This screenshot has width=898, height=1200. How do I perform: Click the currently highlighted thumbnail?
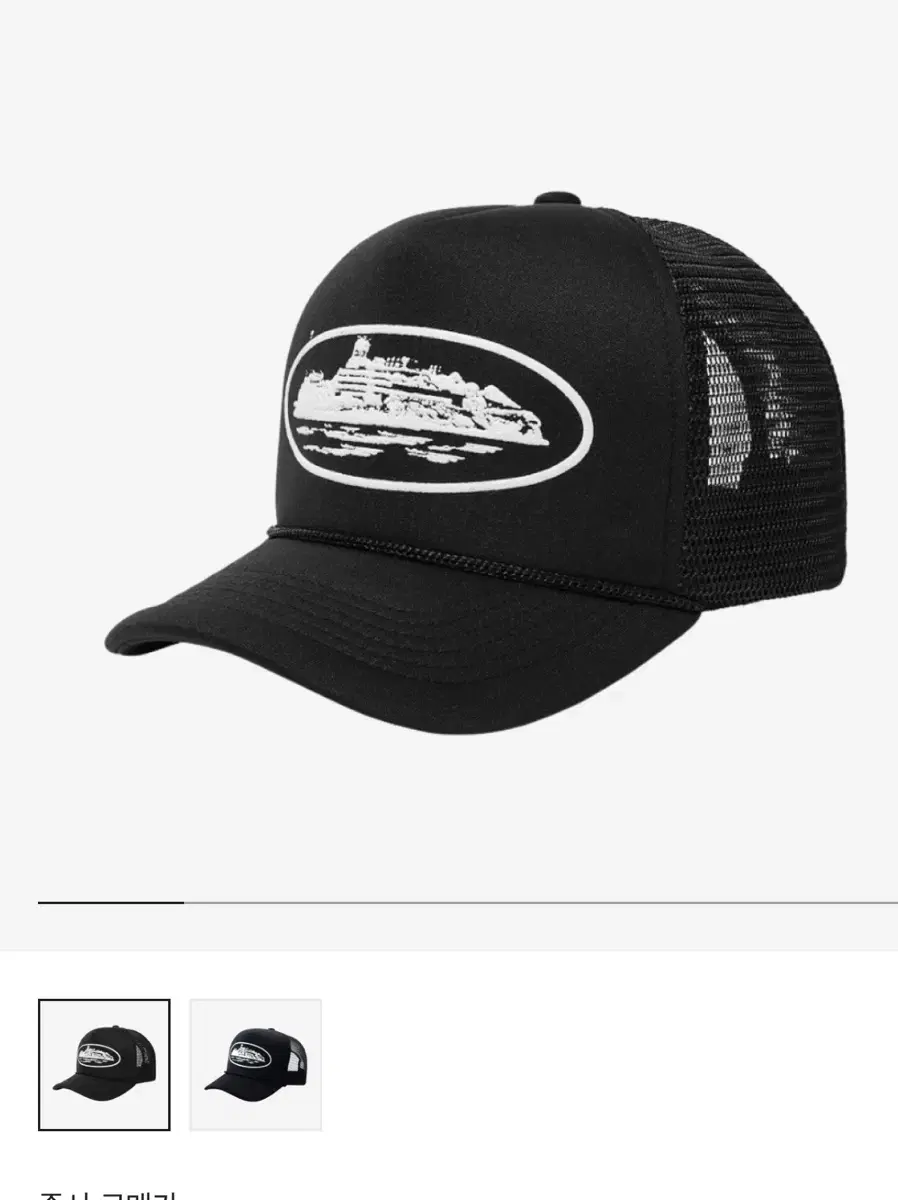tap(104, 1062)
